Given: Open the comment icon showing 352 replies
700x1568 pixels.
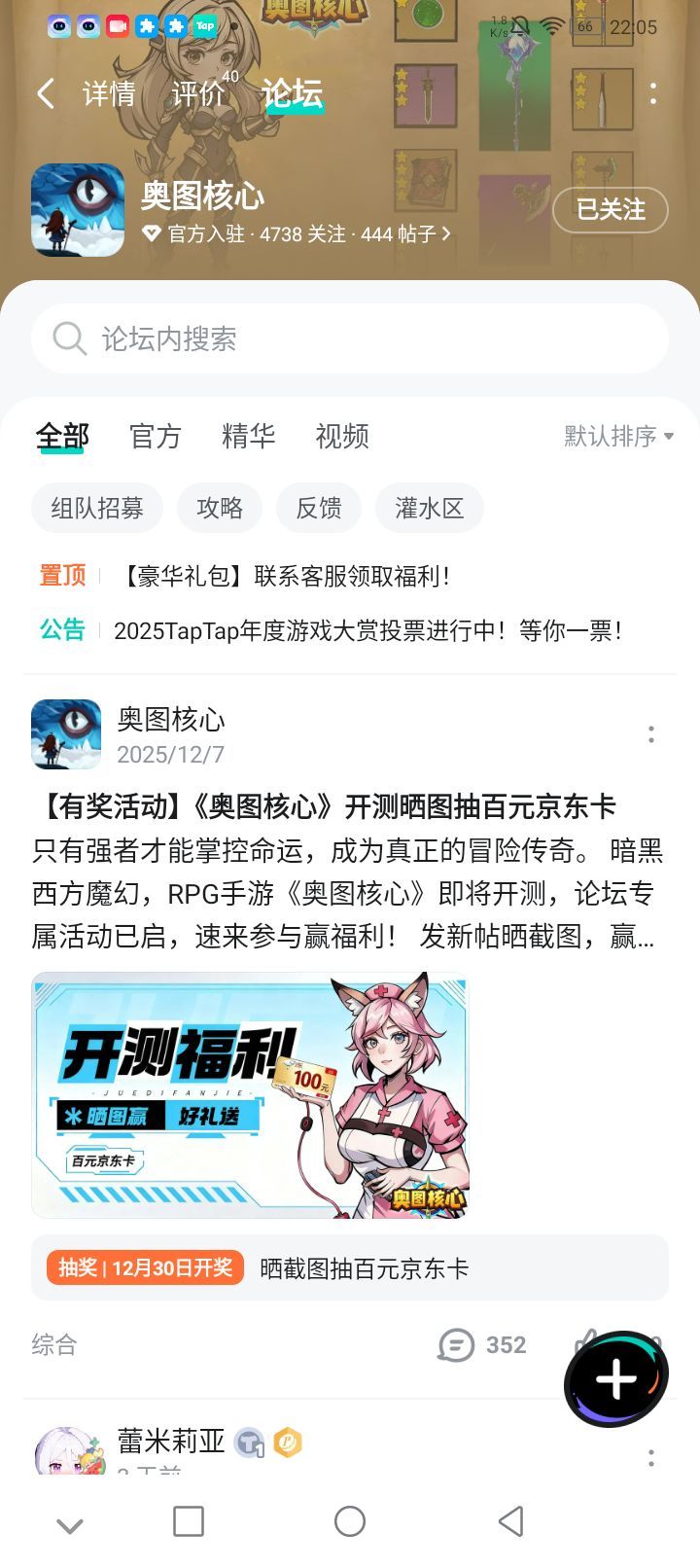Looking at the screenshot, I should click(x=455, y=1344).
